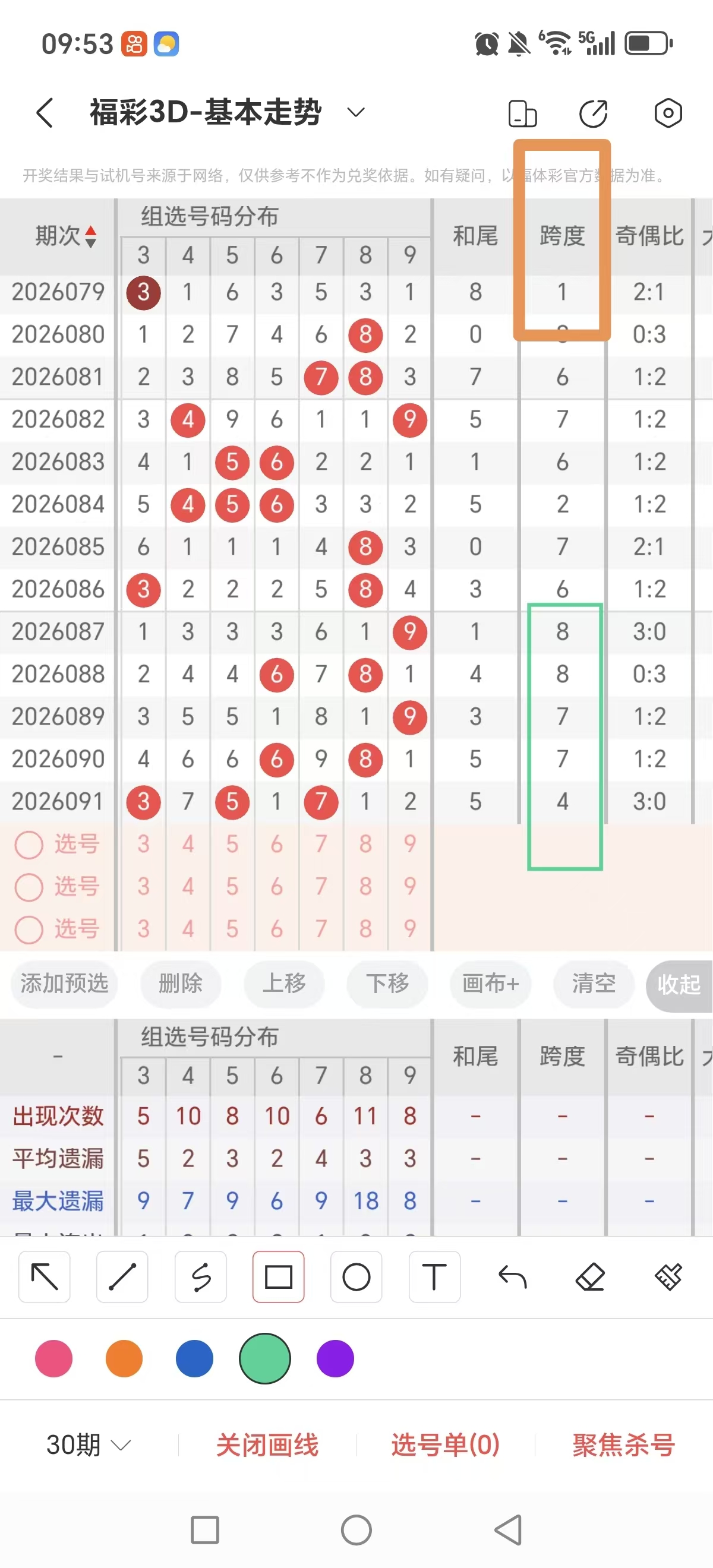Select the circle drawing tool
713x1568 pixels.
click(356, 1278)
